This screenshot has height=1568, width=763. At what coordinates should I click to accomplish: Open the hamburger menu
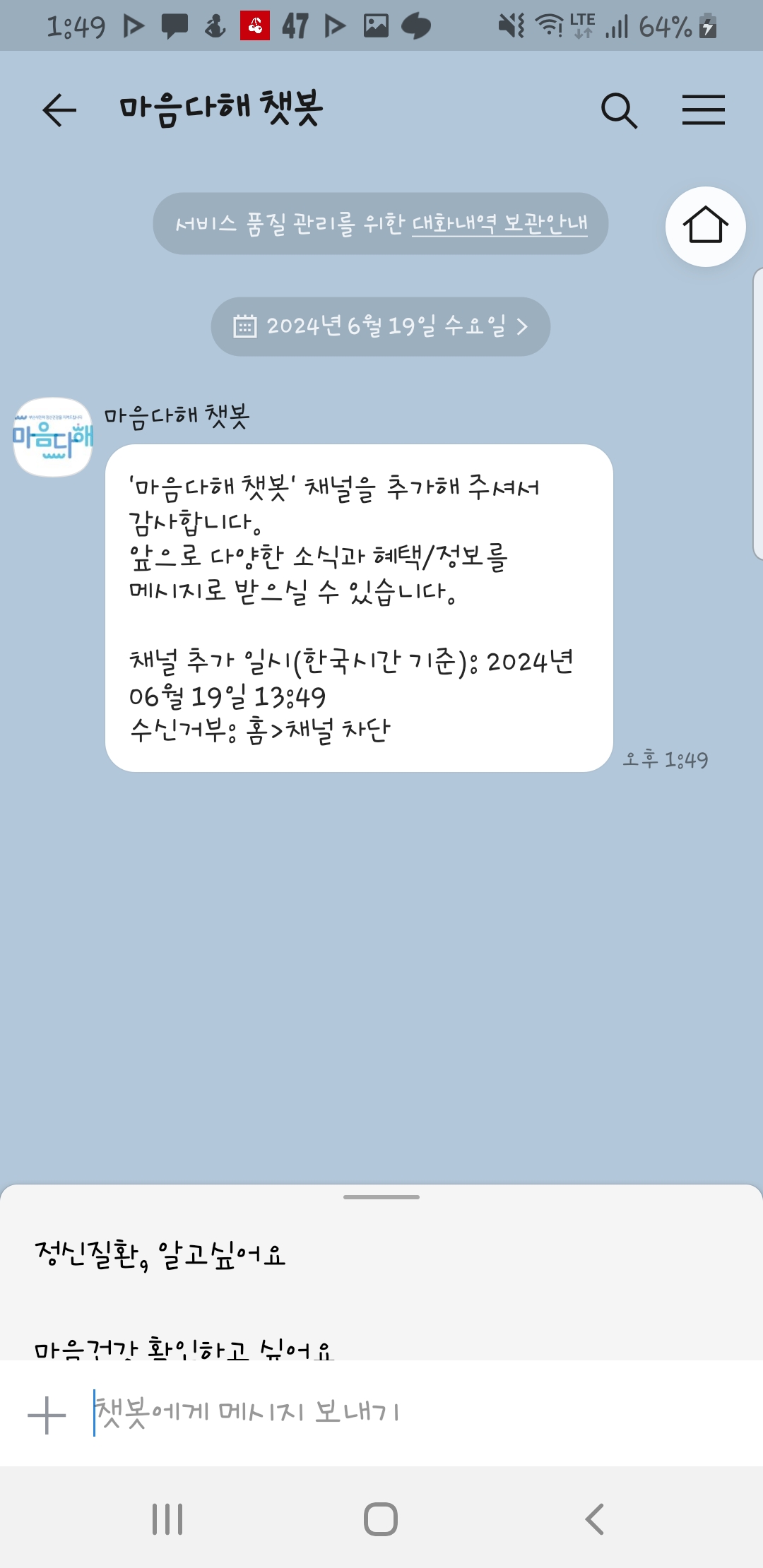coord(703,110)
